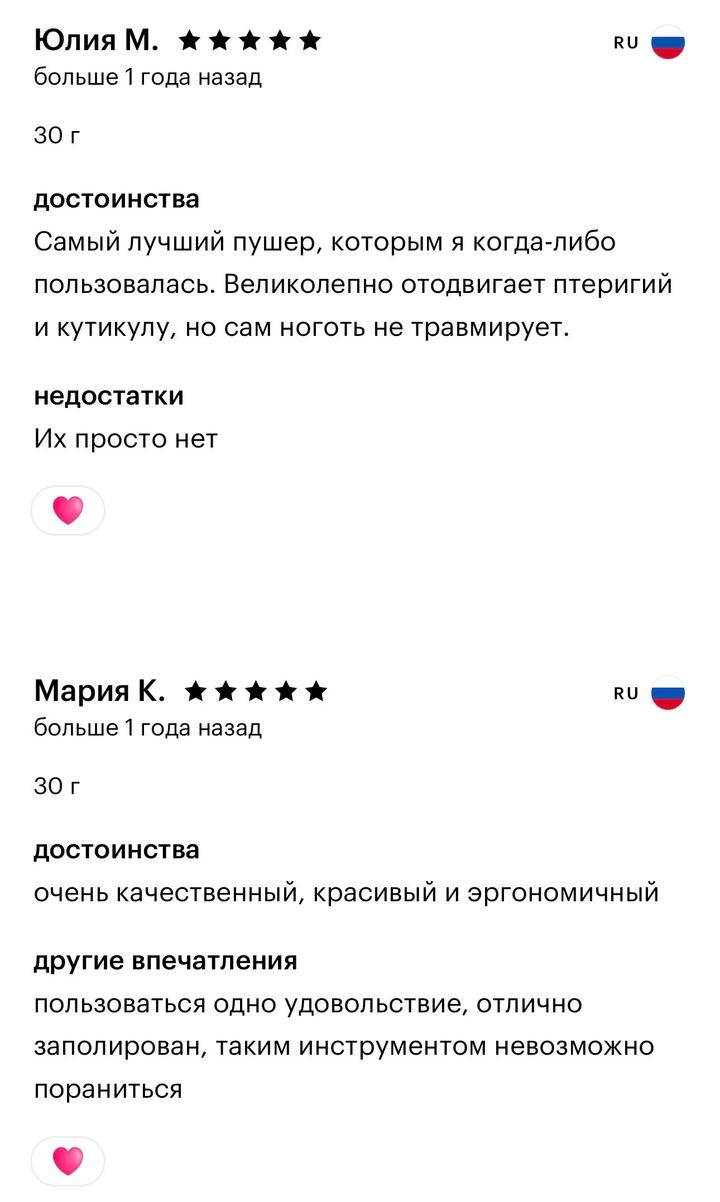Like the review by Юлия М.

coord(68,511)
